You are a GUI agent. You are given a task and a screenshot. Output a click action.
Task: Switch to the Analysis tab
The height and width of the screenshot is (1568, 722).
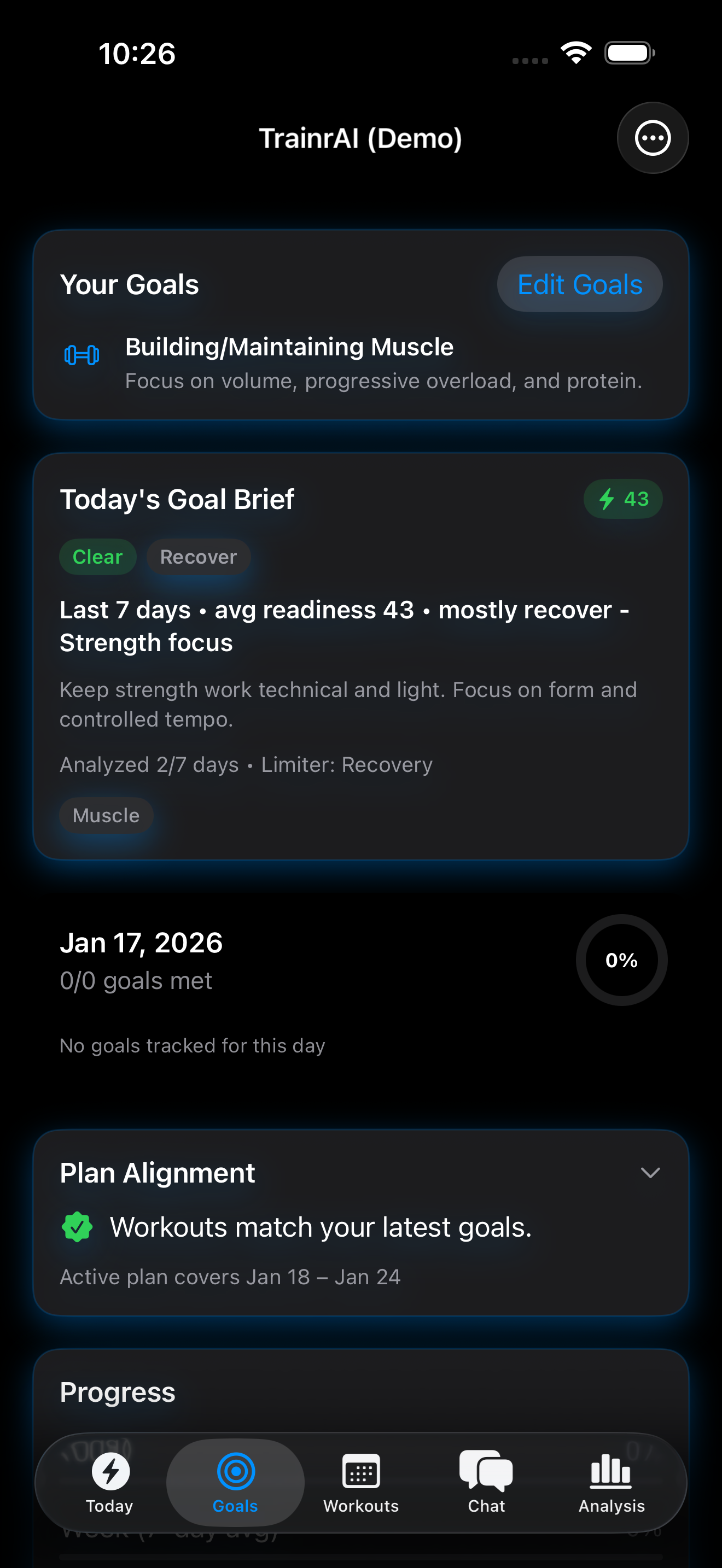[611, 1483]
